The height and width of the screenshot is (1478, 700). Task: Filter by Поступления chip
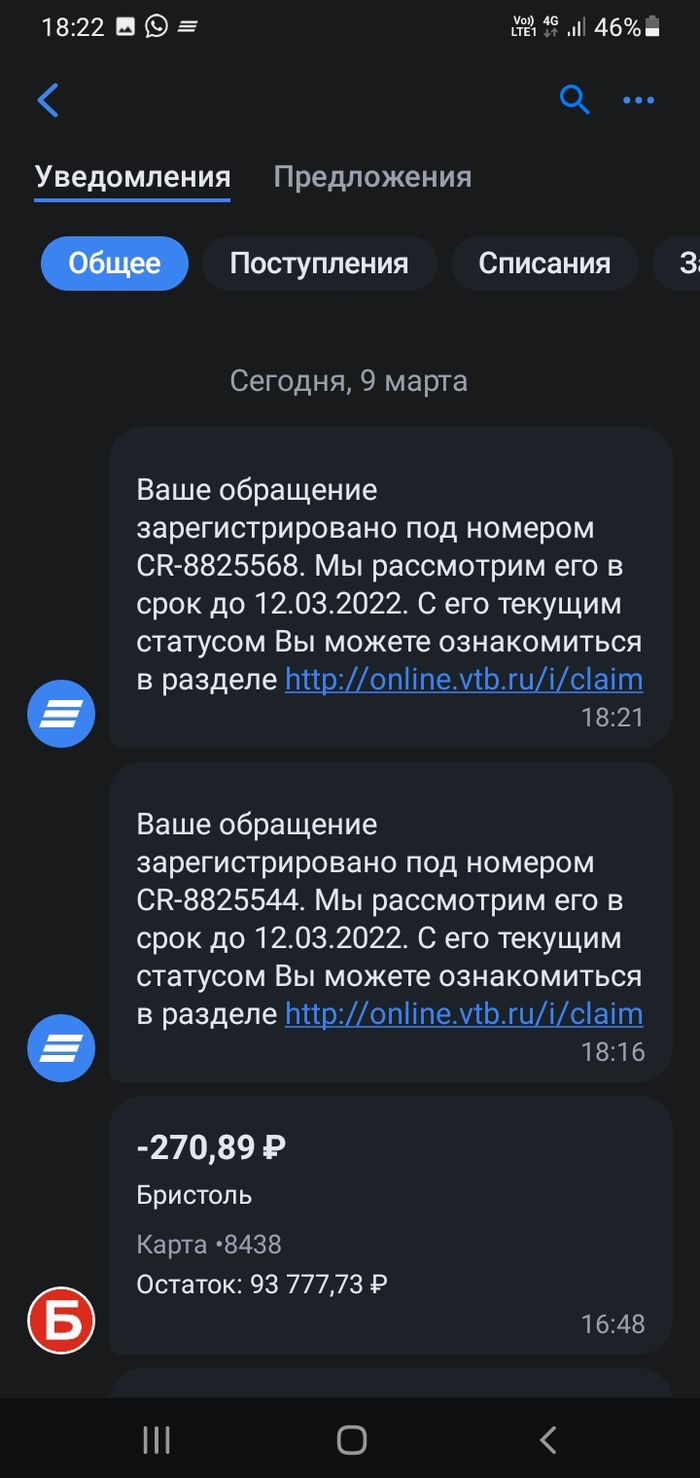[319, 263]
